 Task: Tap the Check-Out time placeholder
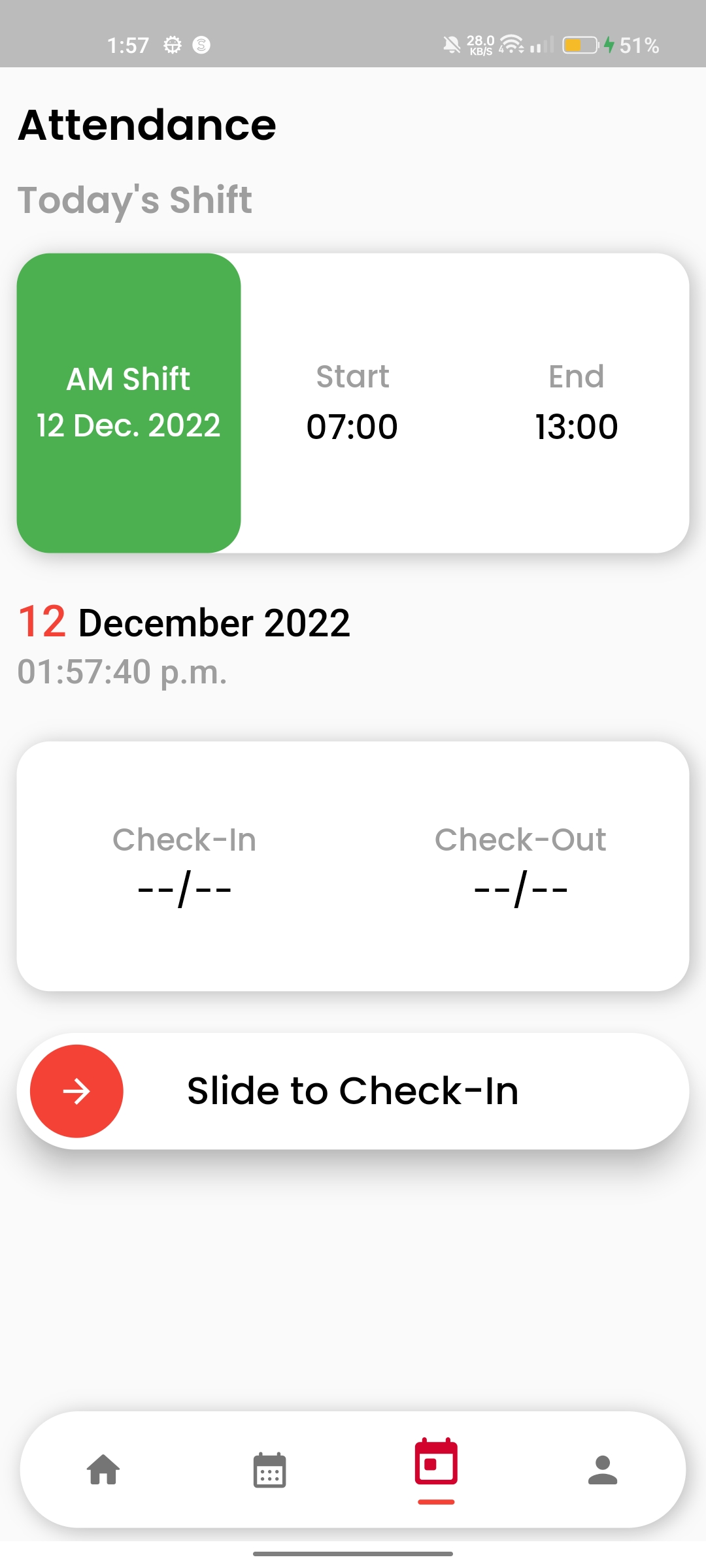520,887
